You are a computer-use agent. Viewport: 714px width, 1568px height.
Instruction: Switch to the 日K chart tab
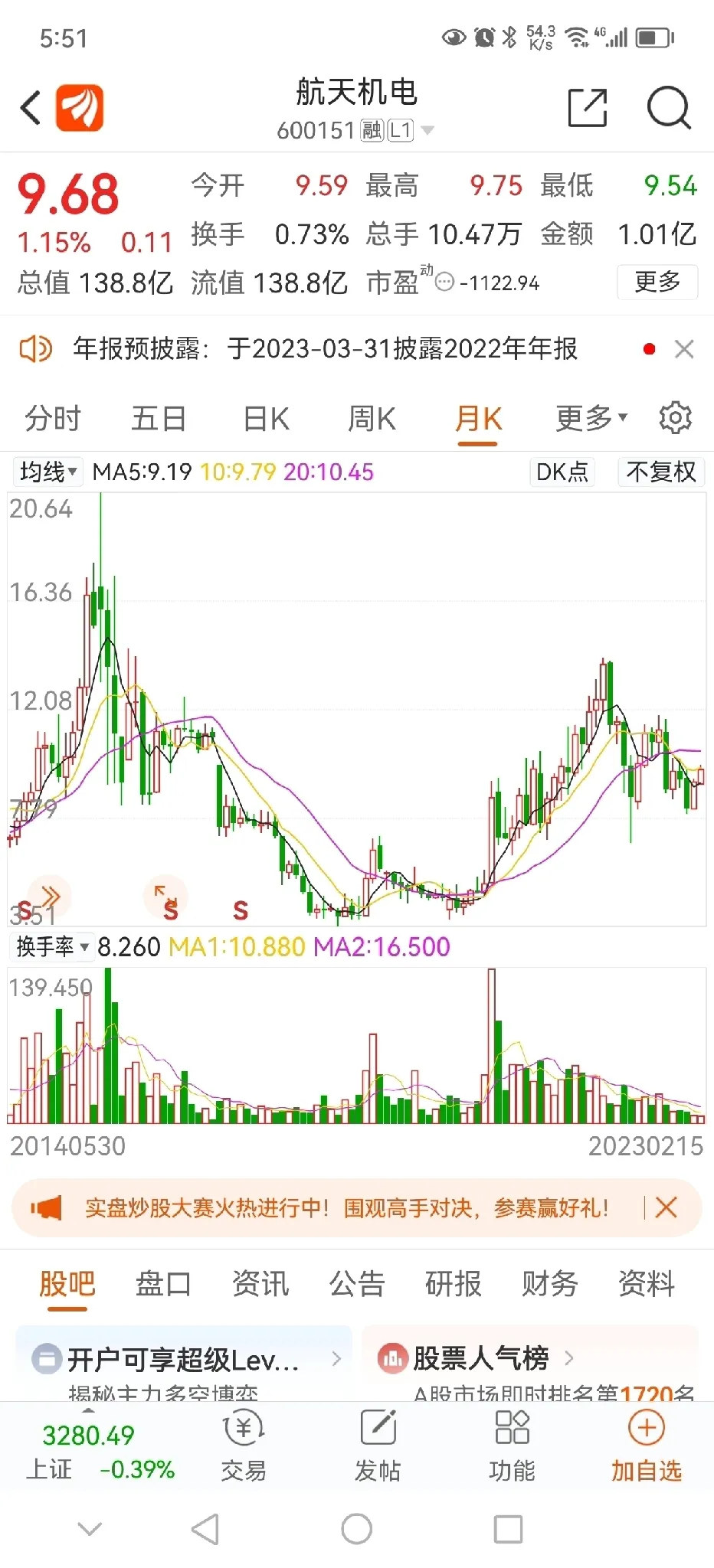click(266, 419)
